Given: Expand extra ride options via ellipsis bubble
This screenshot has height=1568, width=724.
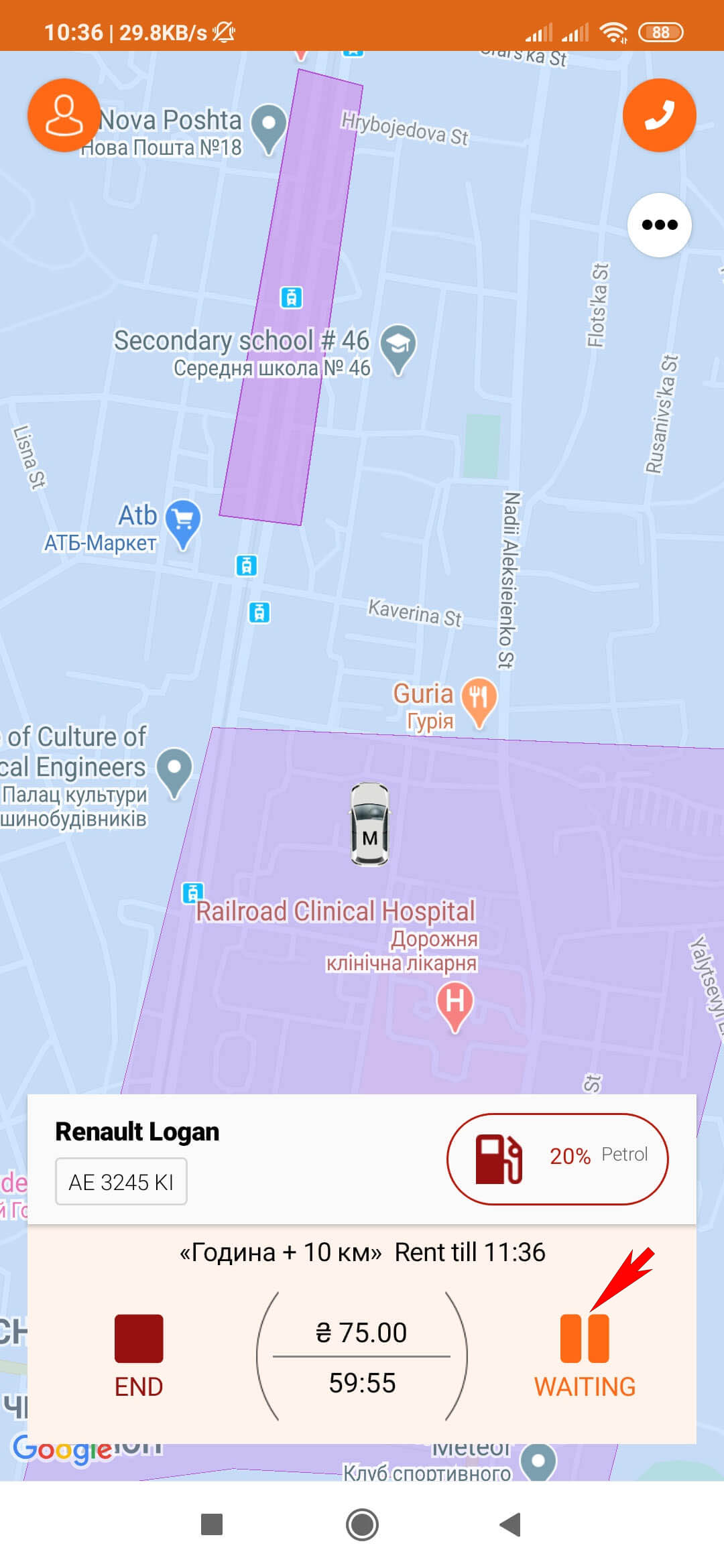Looking at the screenshot, I should click(x=660, y=224).
